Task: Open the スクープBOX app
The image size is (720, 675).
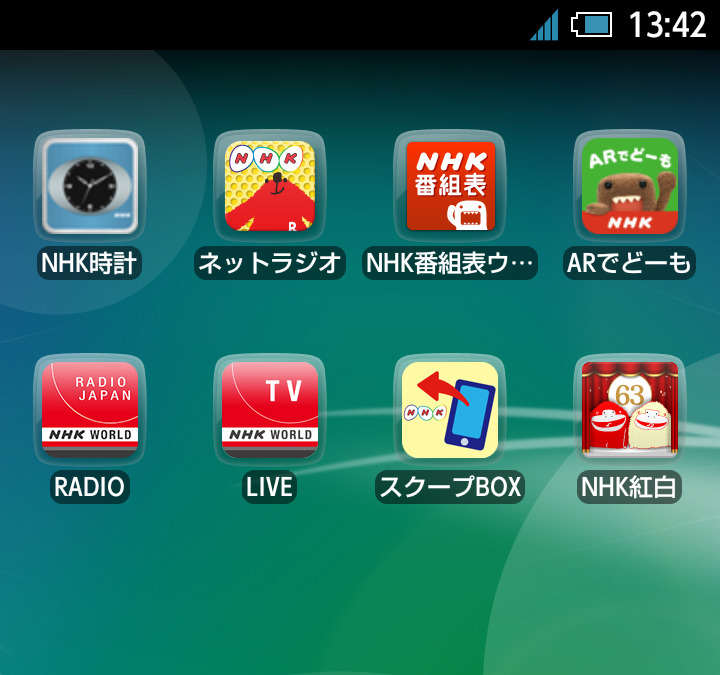Action: pos(450,410)
